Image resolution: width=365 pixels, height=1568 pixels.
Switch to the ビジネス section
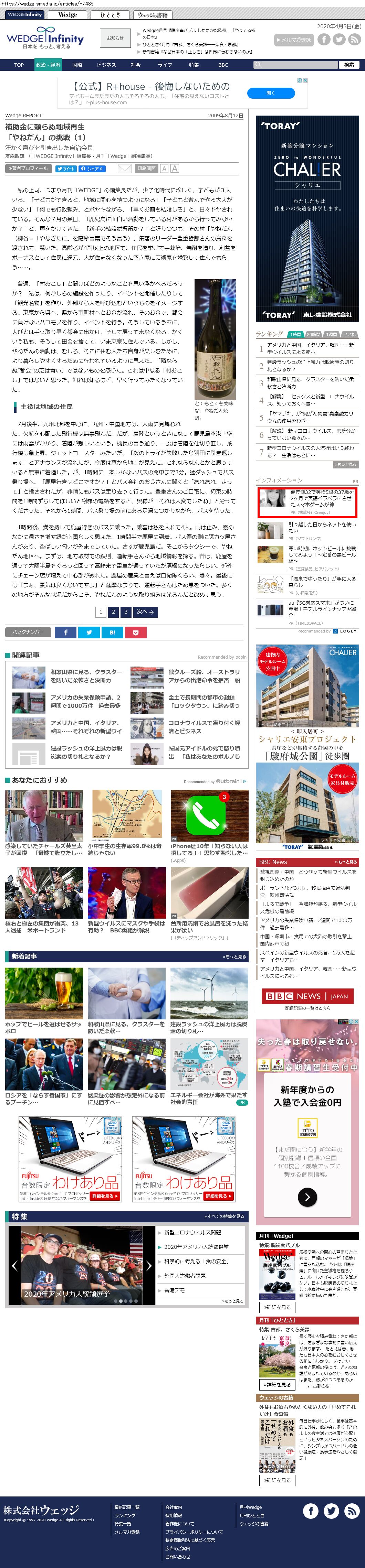tap(106, 65)
